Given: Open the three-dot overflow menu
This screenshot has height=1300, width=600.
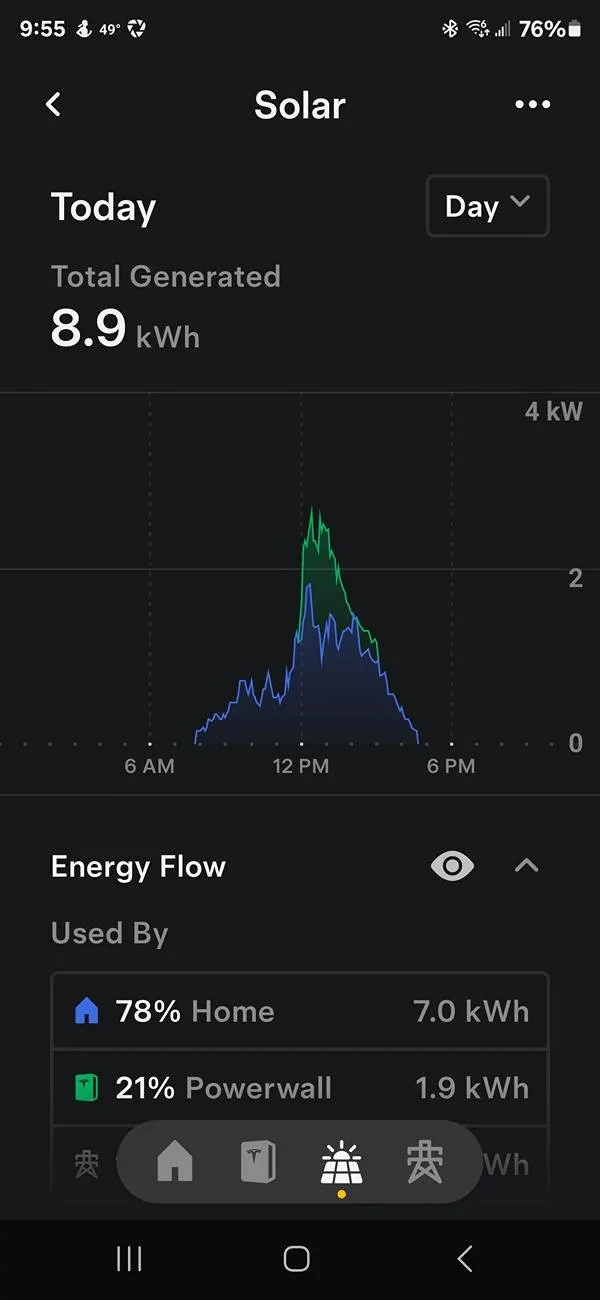Looking at the screenshot, I should [x=532, y=105].
